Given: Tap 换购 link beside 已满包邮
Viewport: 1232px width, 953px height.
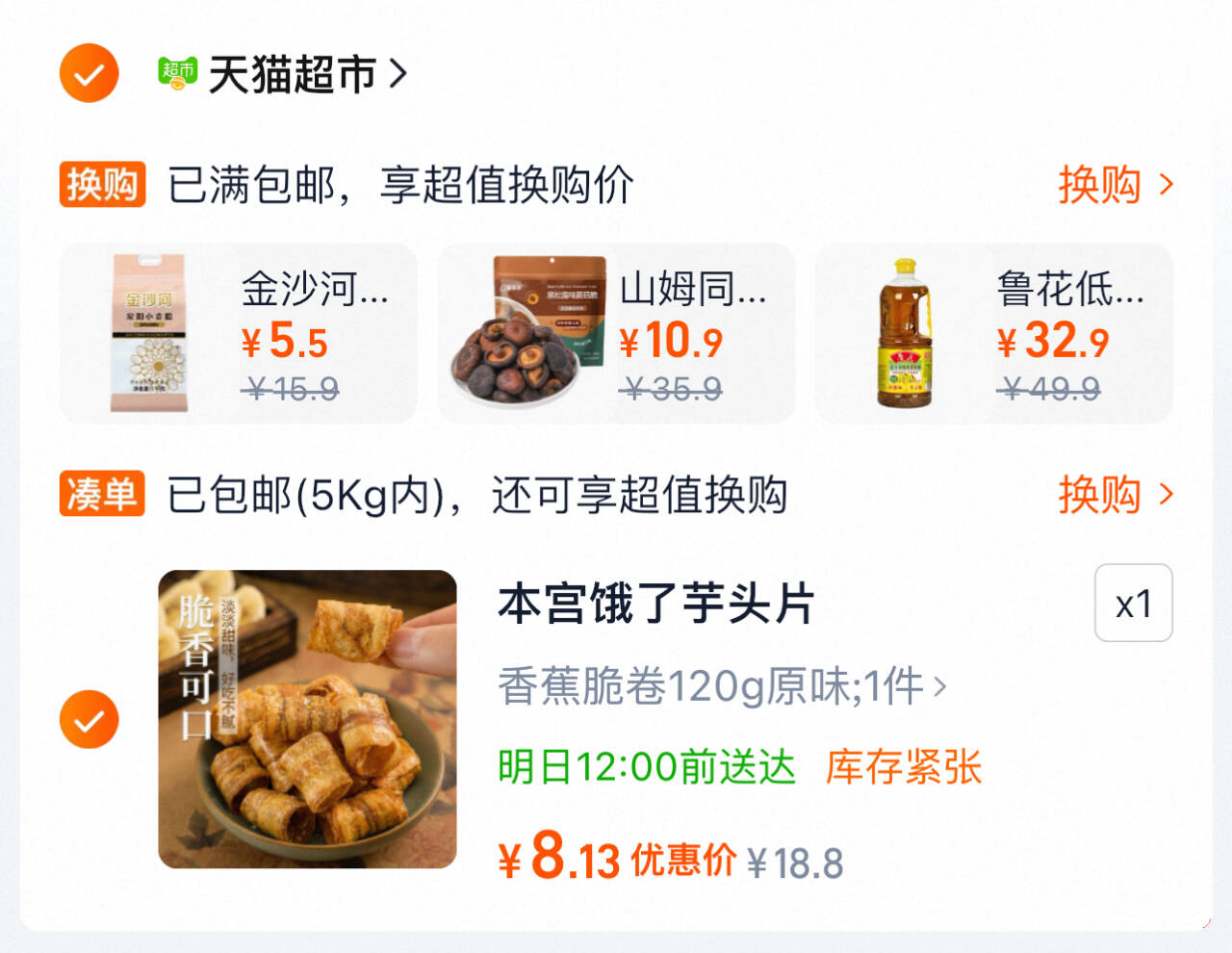Looking at the screenshot, I should pyautogui.click(x=1115, y=184).
